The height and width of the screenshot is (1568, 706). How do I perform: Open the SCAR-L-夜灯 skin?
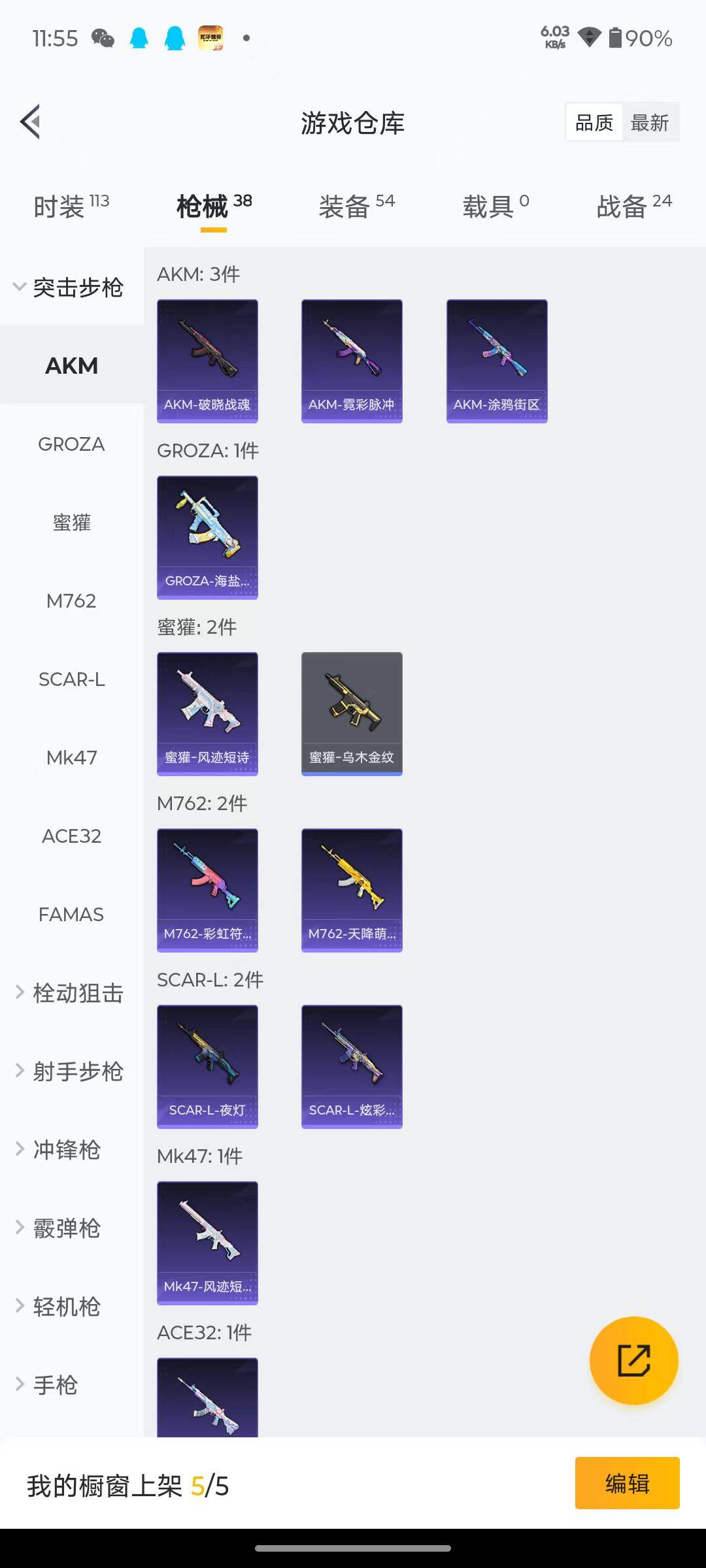[207, 1066]
